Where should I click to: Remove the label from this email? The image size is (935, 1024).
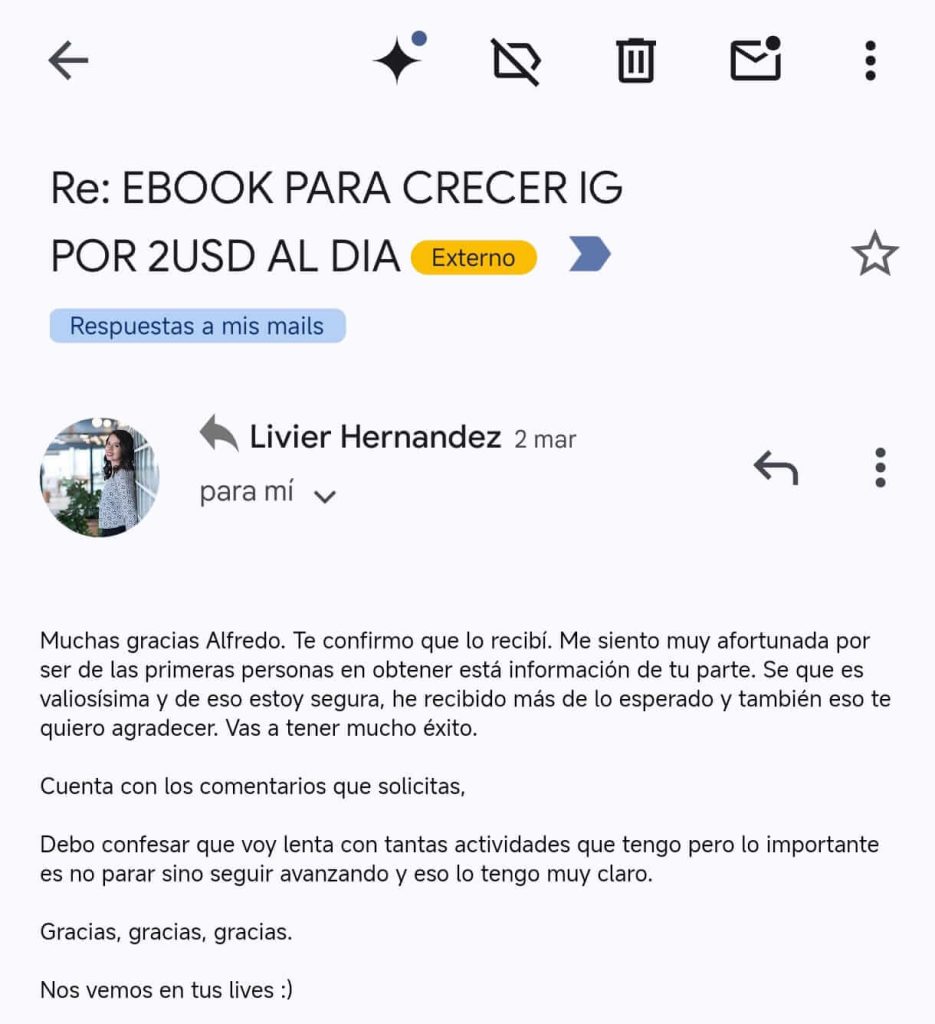[516, 61]
